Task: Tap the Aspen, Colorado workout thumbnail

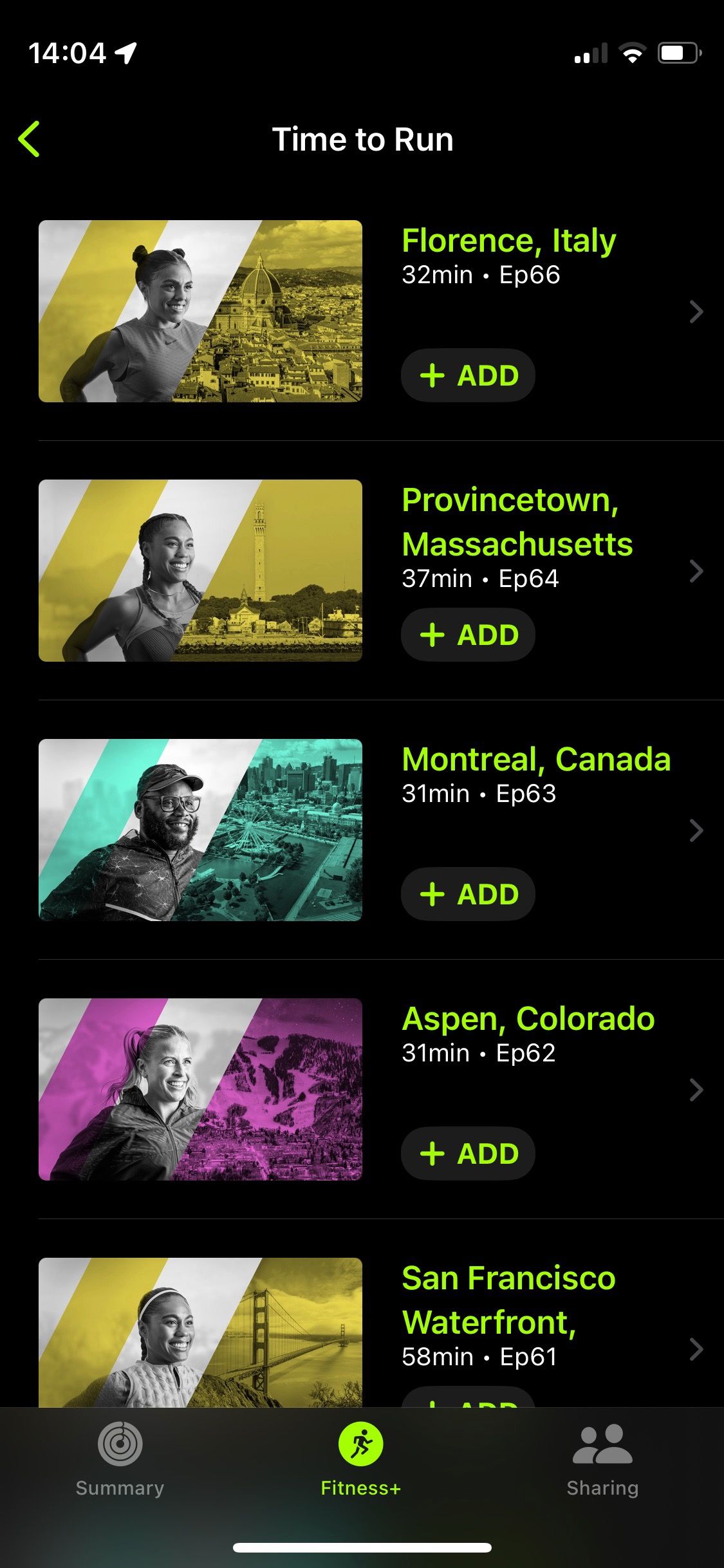Action: [x=200, y=1090]
